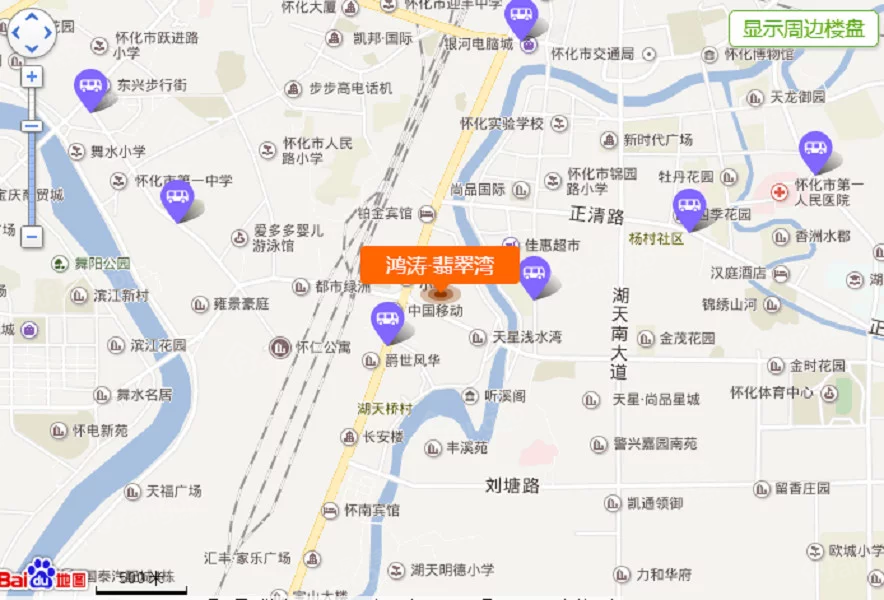This screenshot has height=600, width=884.
Task: Select the bus marker above 怀化市第一人民医院
Action: [x=816, y=150]
